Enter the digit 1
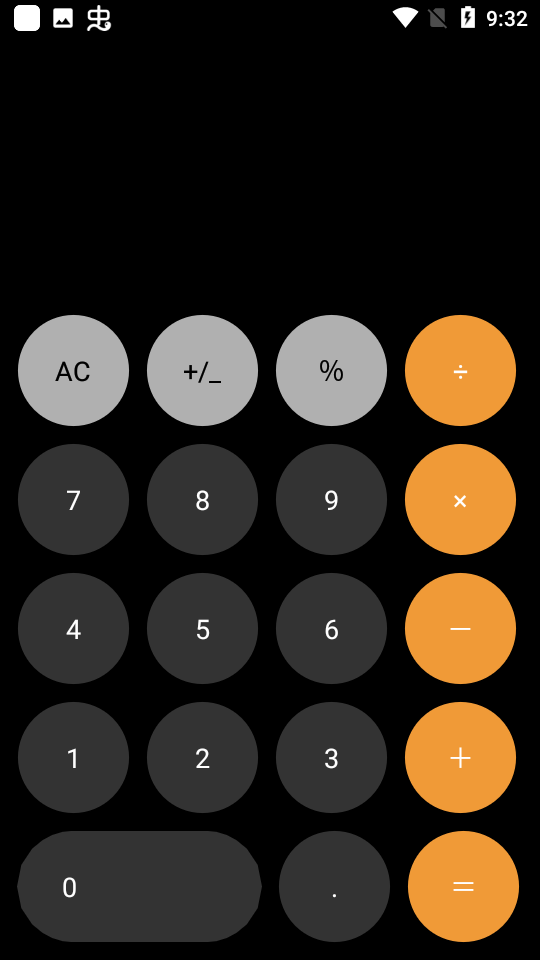 pyautogui.click(x=73, y=757)
